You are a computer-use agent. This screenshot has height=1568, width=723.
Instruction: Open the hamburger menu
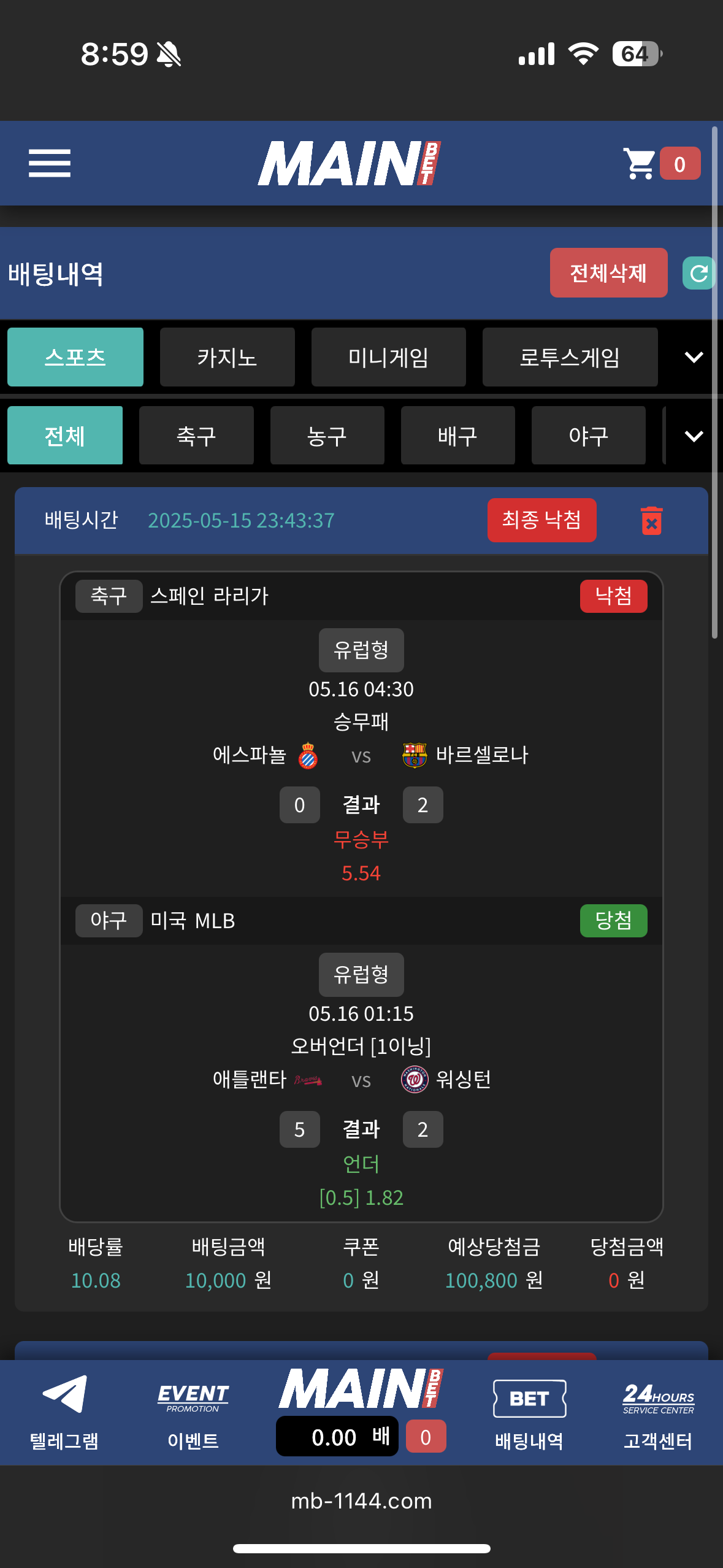point(50,163)
